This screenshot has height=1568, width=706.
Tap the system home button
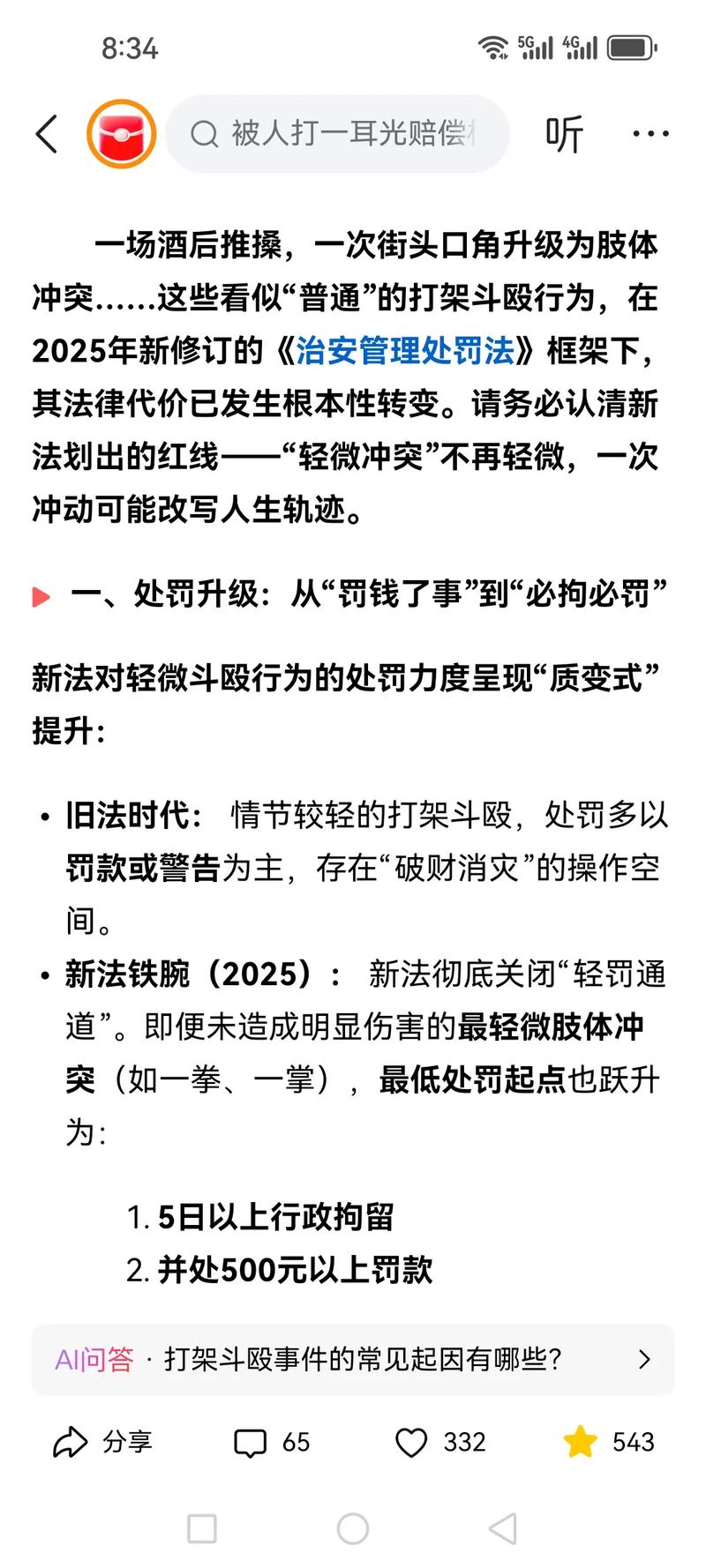(x=353, y=1528)
